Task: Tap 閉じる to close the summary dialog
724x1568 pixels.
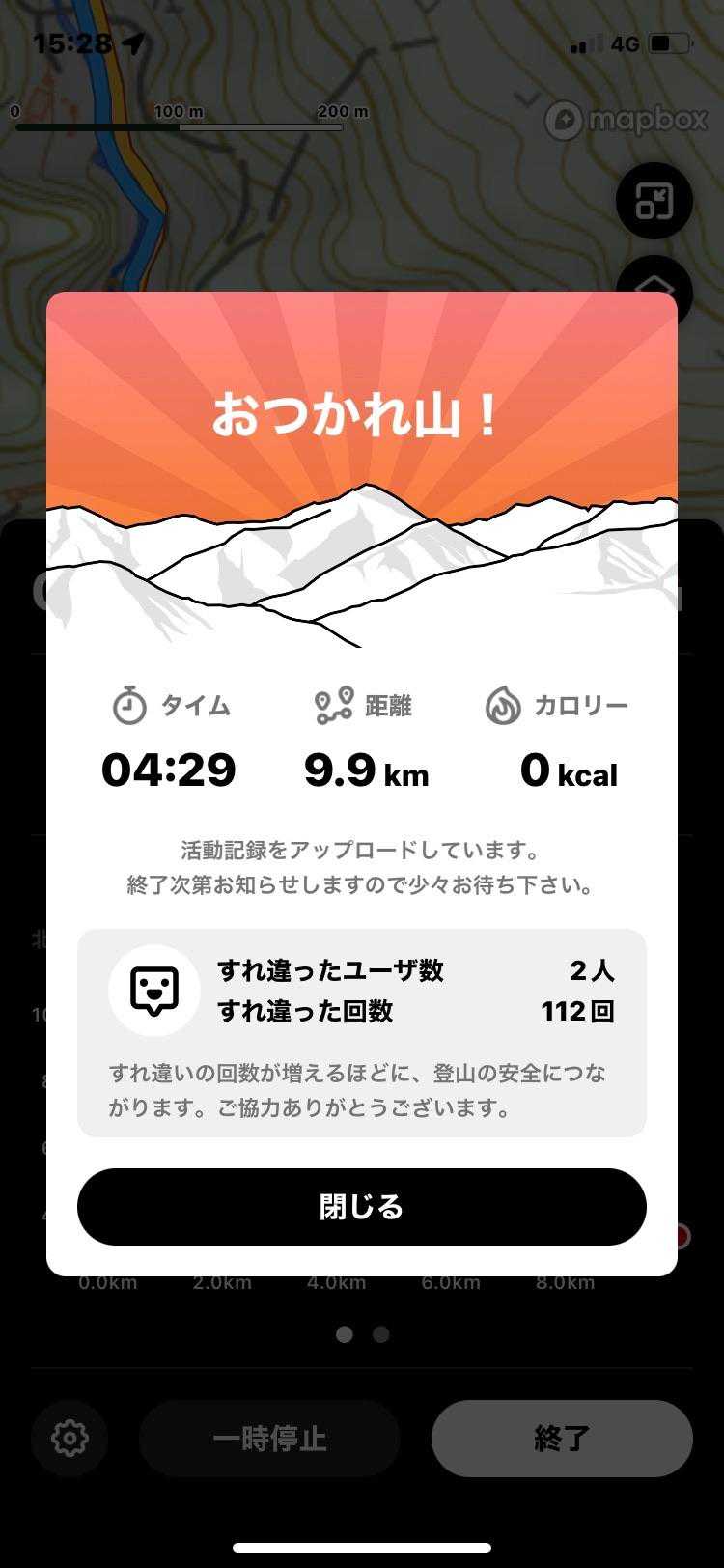Action: [x=361, y=1206]
